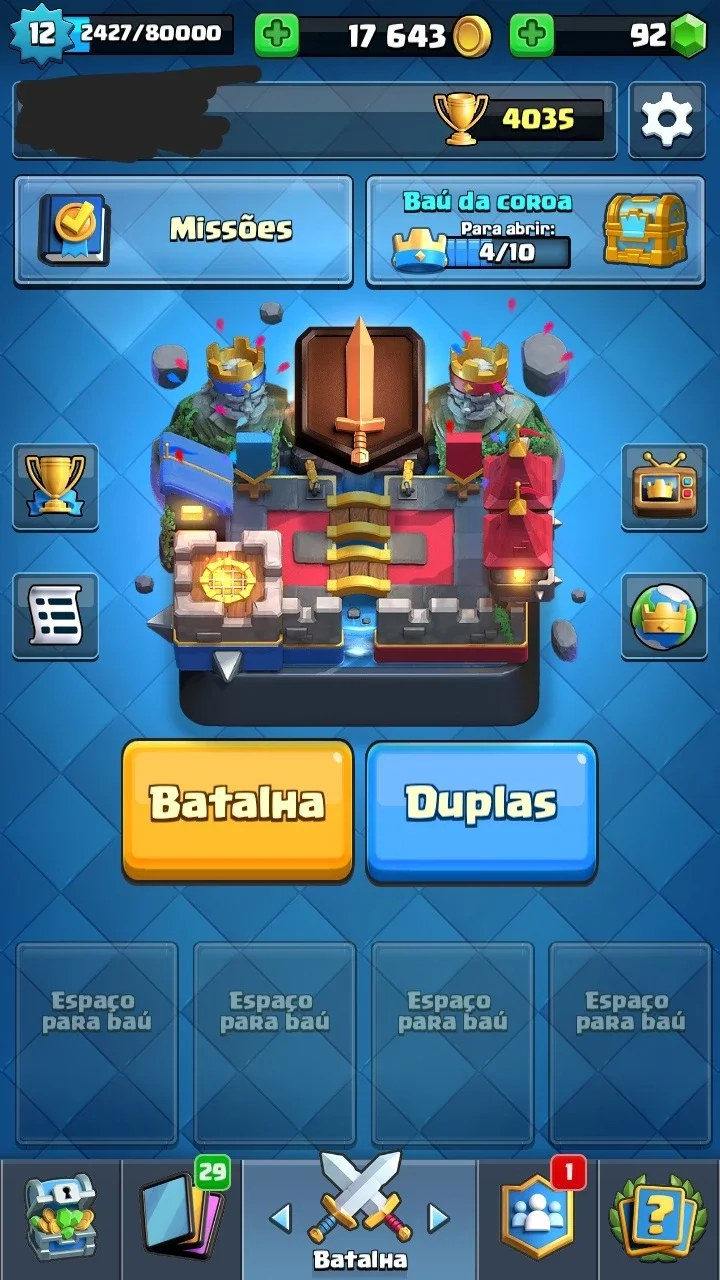Open the TV Royale icon

pos(664,487)
